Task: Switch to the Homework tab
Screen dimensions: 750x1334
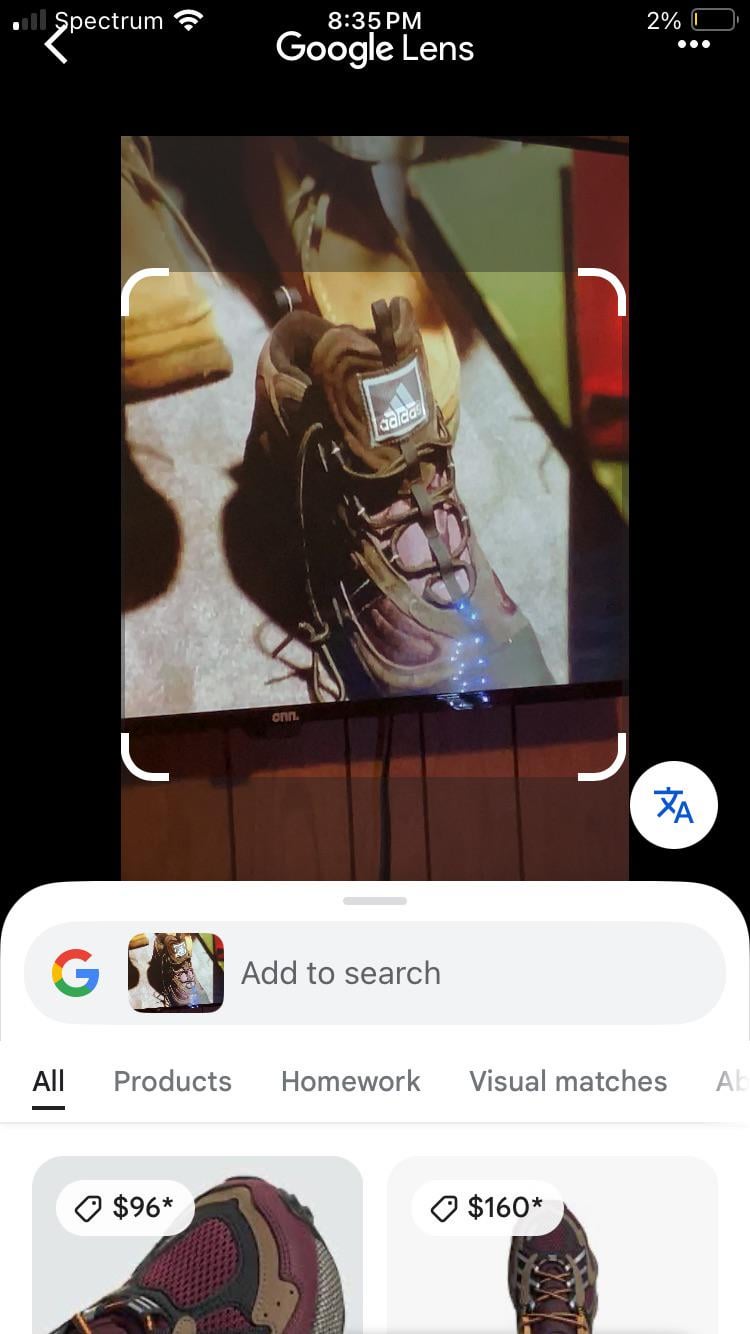Action: 350,1081
